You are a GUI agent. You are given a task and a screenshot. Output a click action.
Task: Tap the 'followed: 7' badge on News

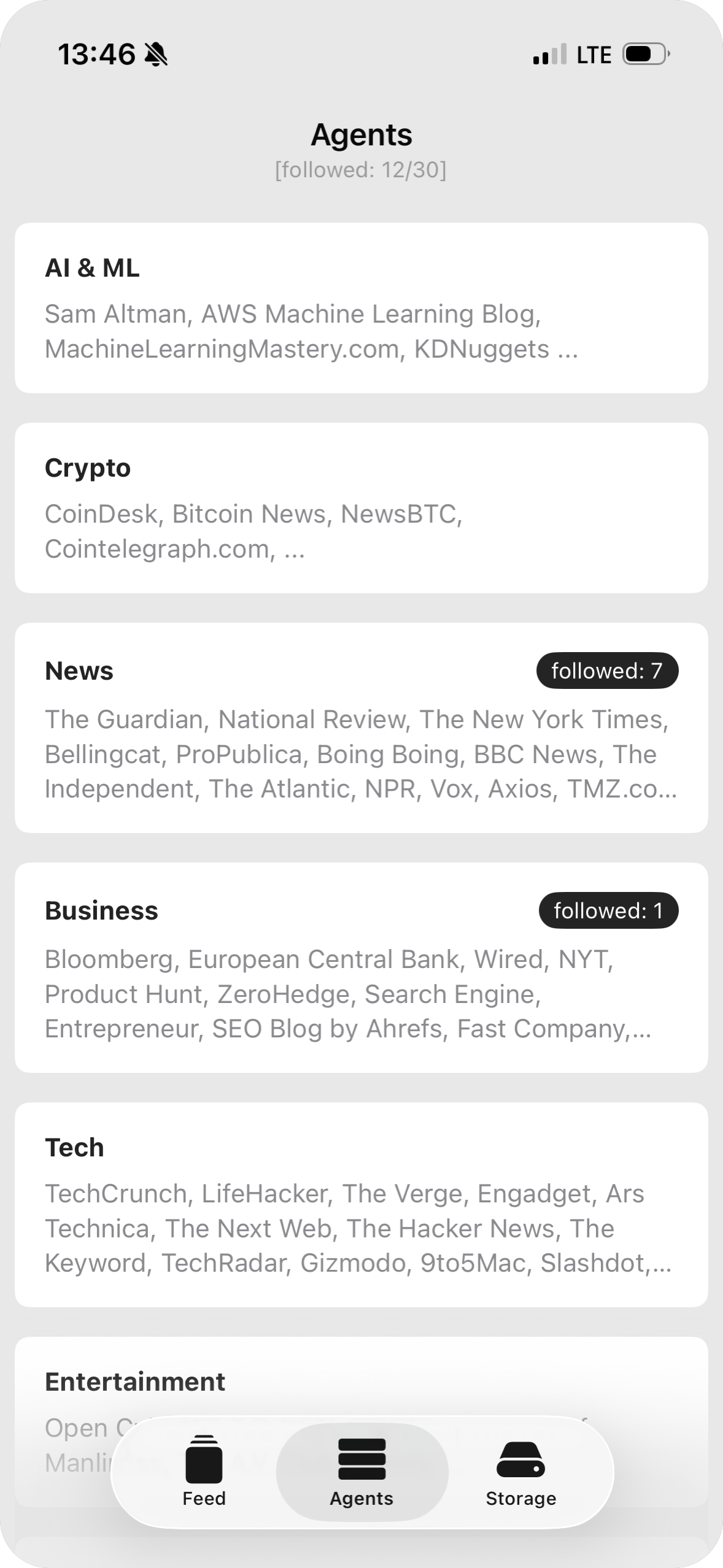point(608,671)
